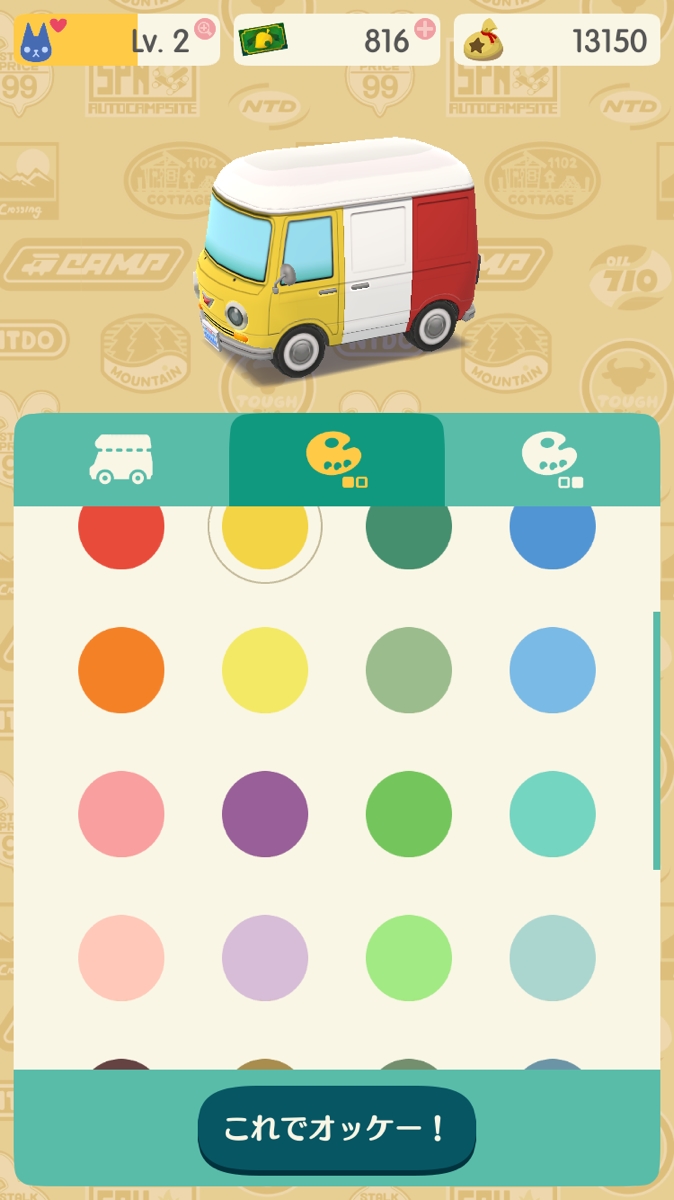Choose the bright green color swatch
674x1200 pixels.
409,814
